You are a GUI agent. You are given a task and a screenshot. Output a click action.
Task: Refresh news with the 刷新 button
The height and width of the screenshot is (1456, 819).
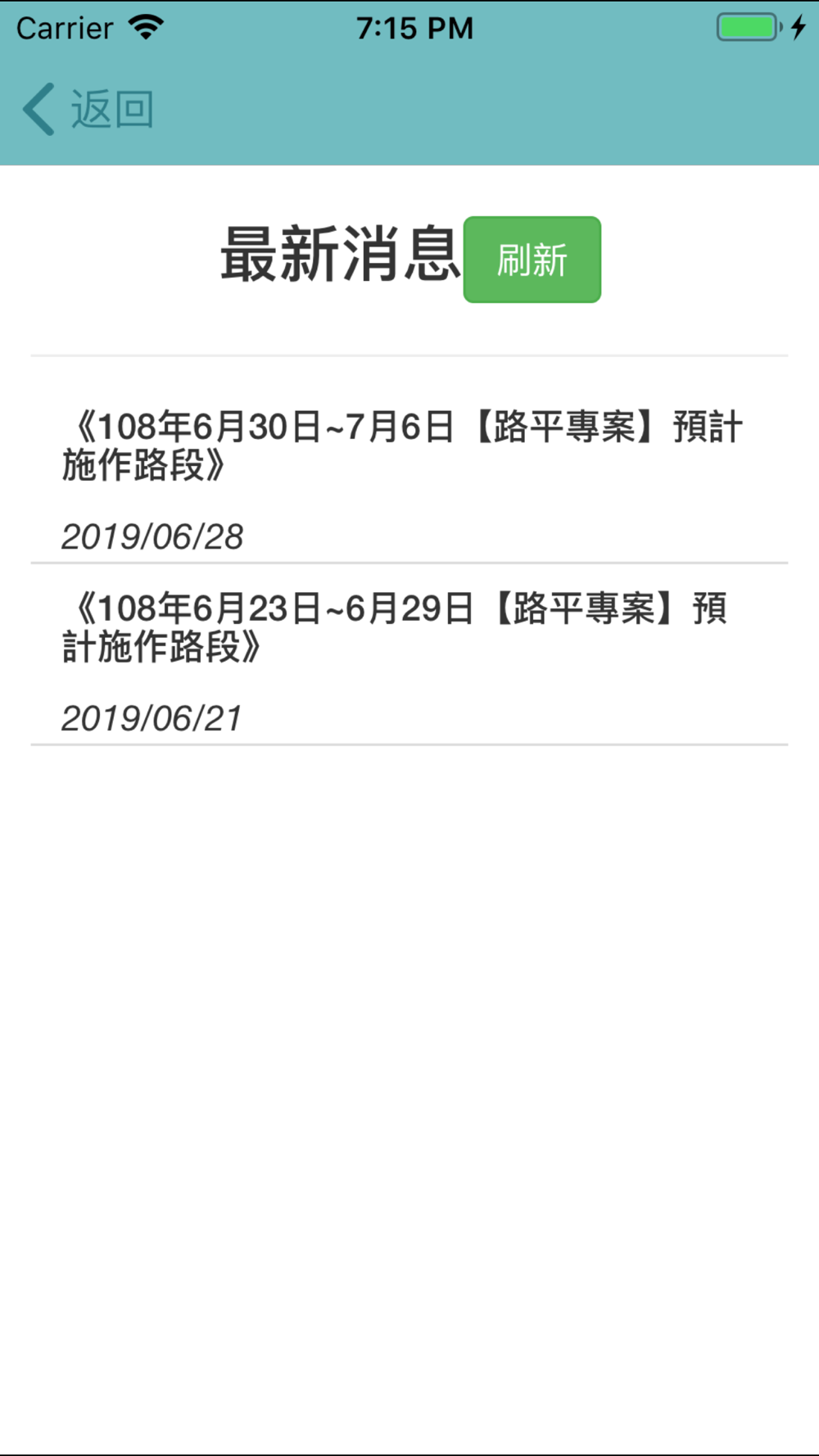click(x=532, y=260)
